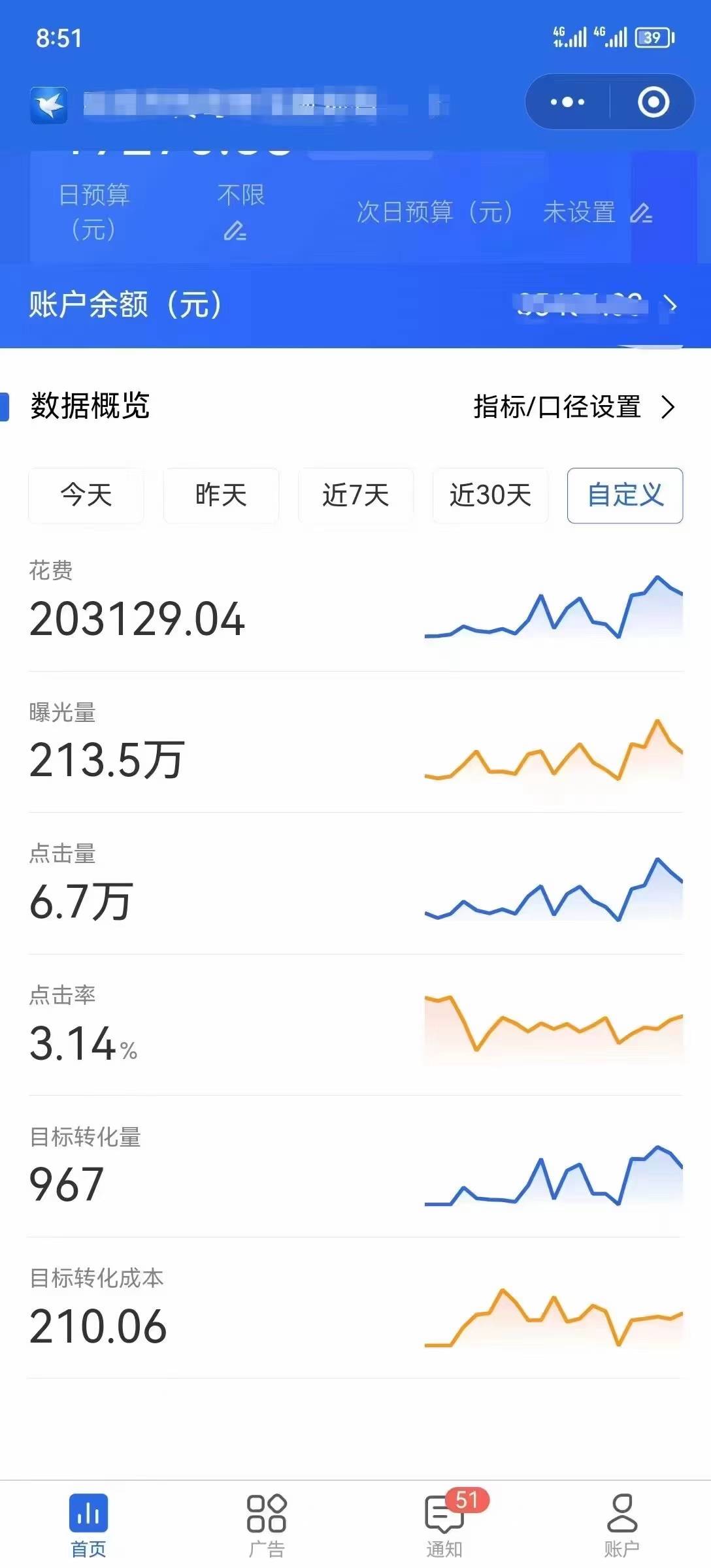Open the mini program more options menu

point(567,102)
